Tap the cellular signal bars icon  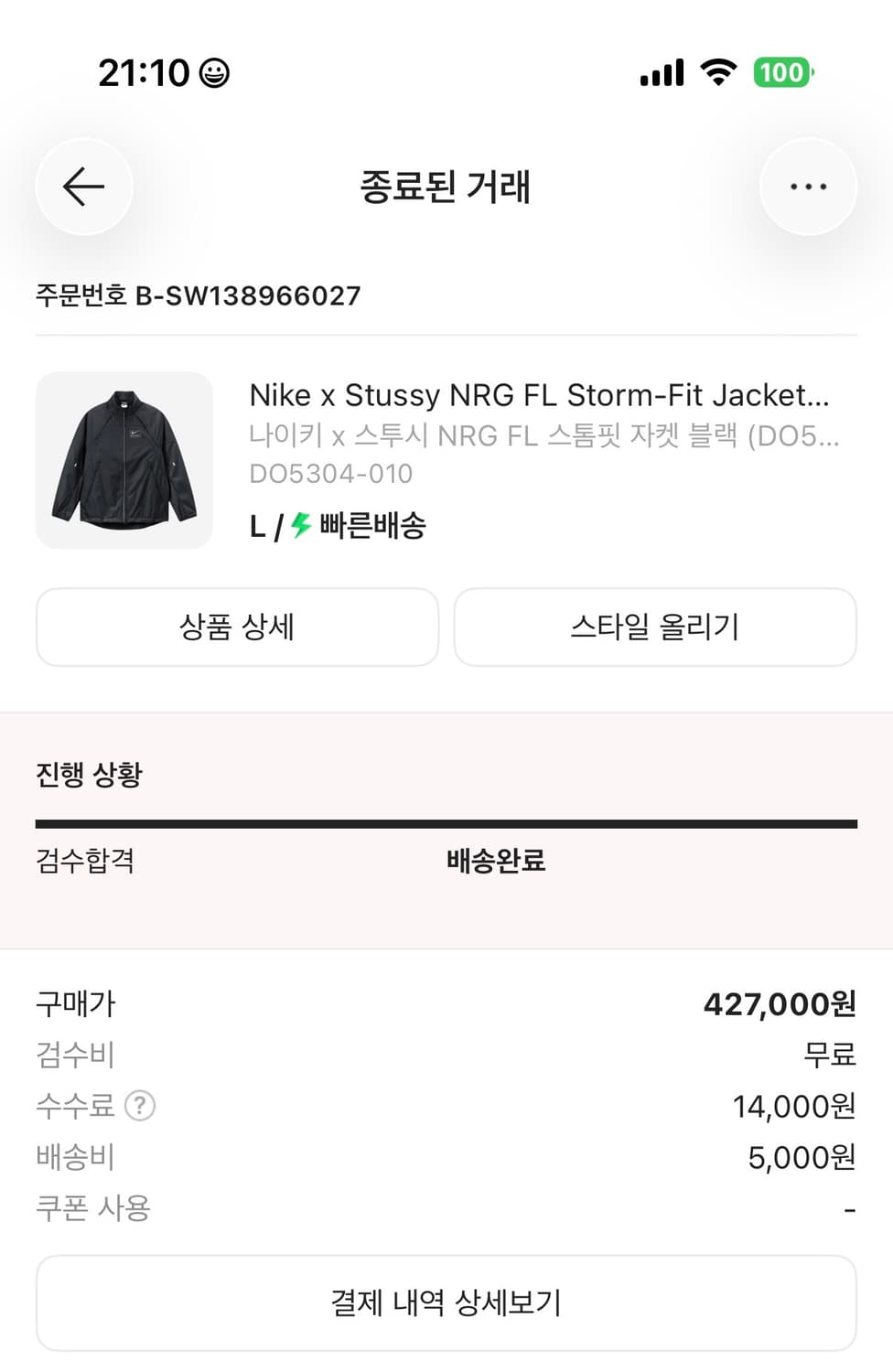click(x=664, y=72)
